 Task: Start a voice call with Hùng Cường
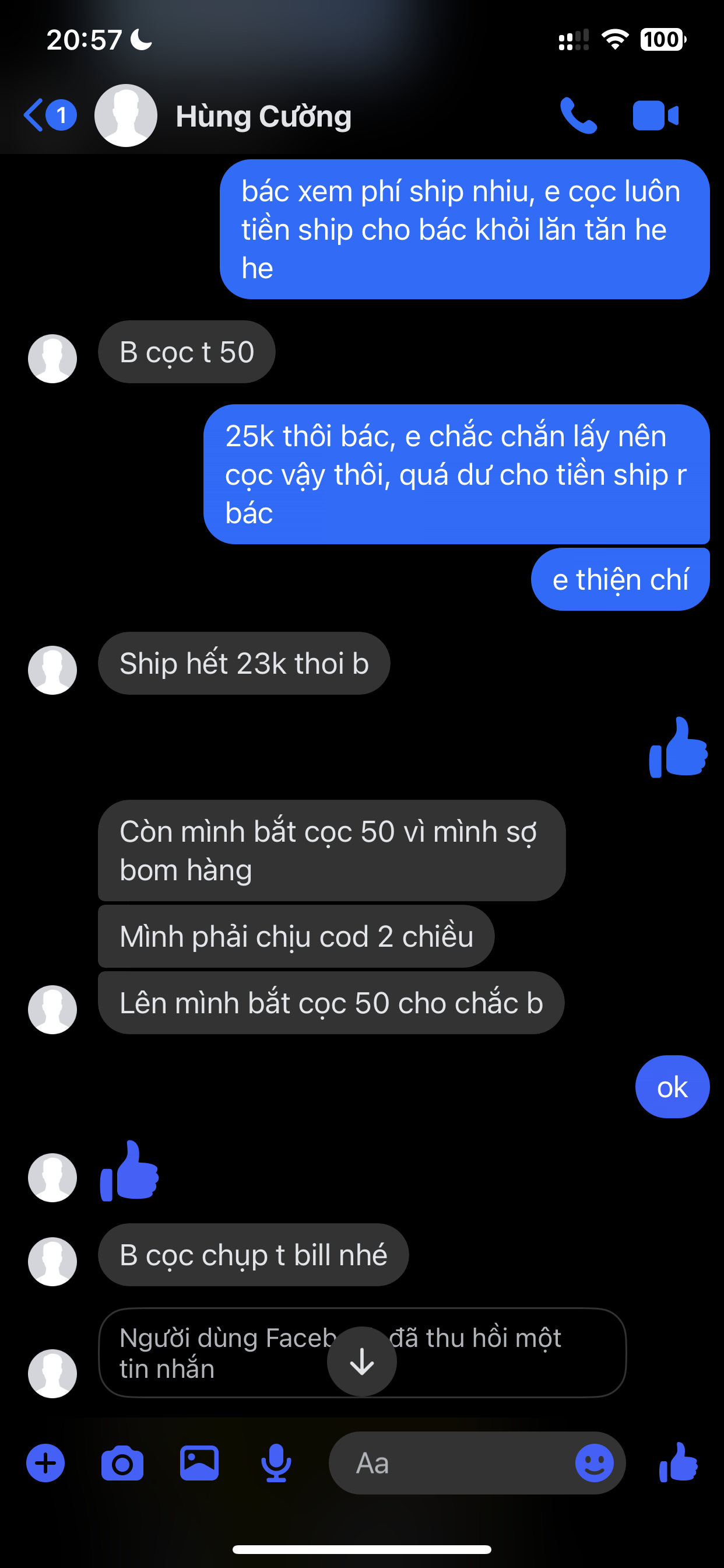(x=578, y=115)
